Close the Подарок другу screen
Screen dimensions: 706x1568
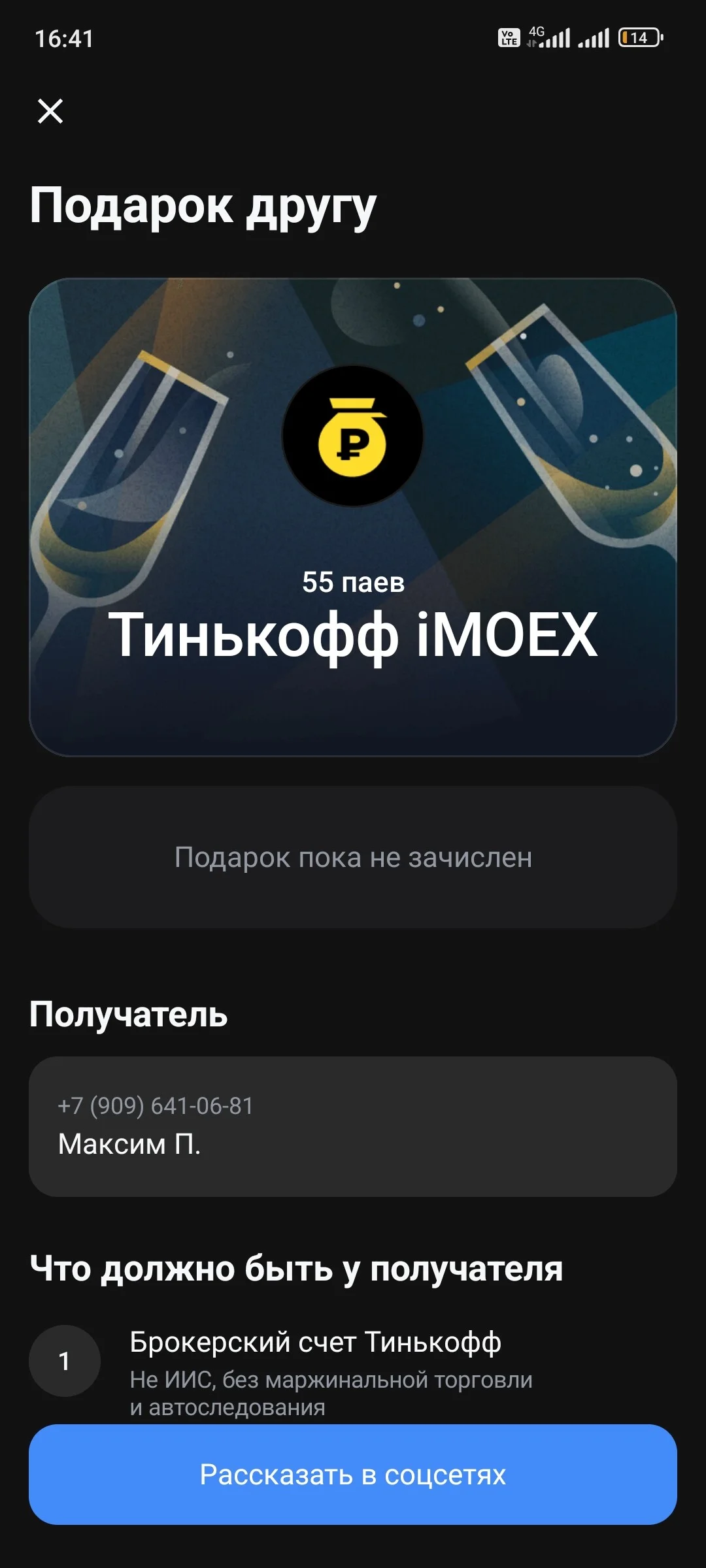click(50, 111)
